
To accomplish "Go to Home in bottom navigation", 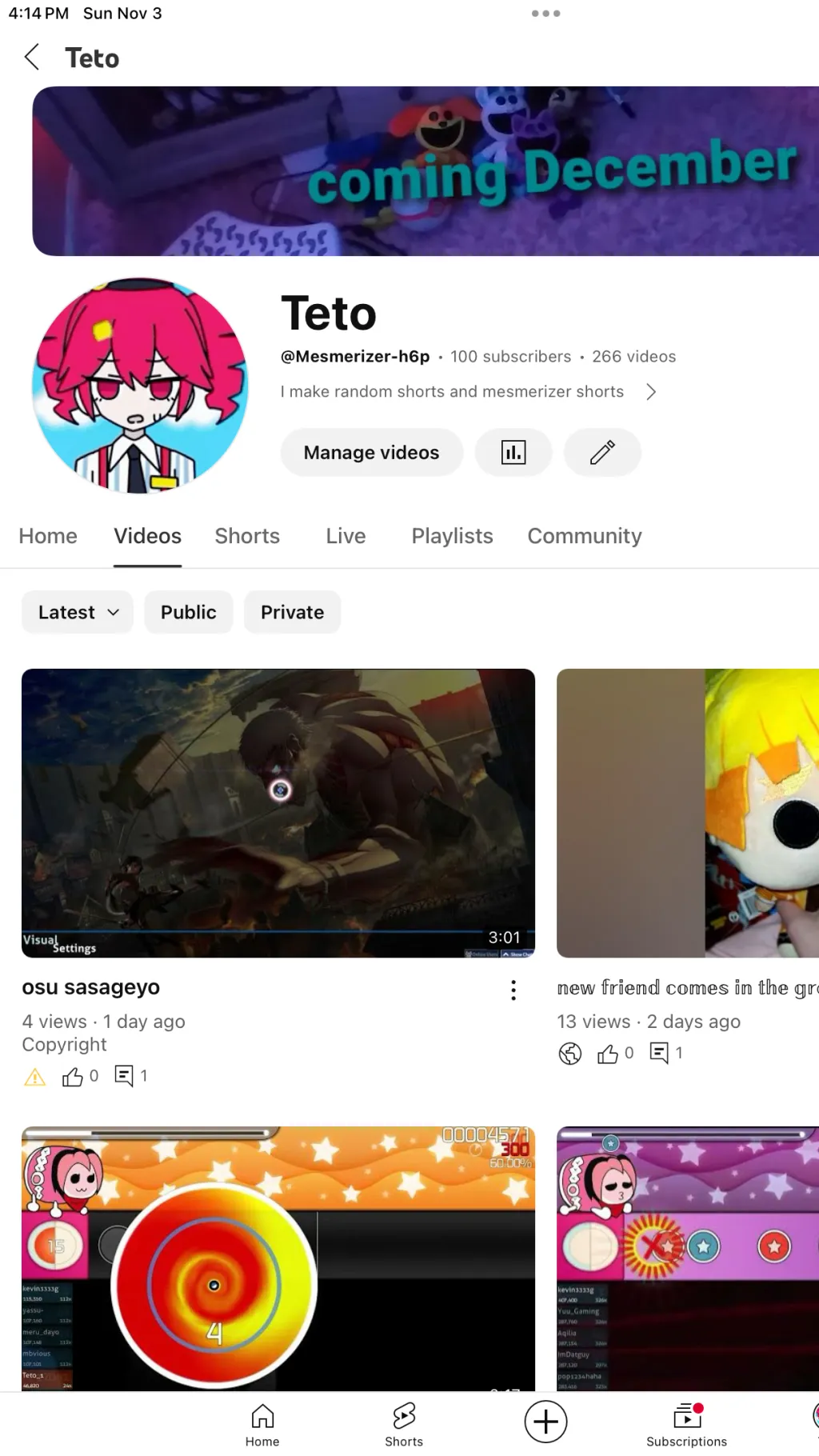I will pos(262,1425).
